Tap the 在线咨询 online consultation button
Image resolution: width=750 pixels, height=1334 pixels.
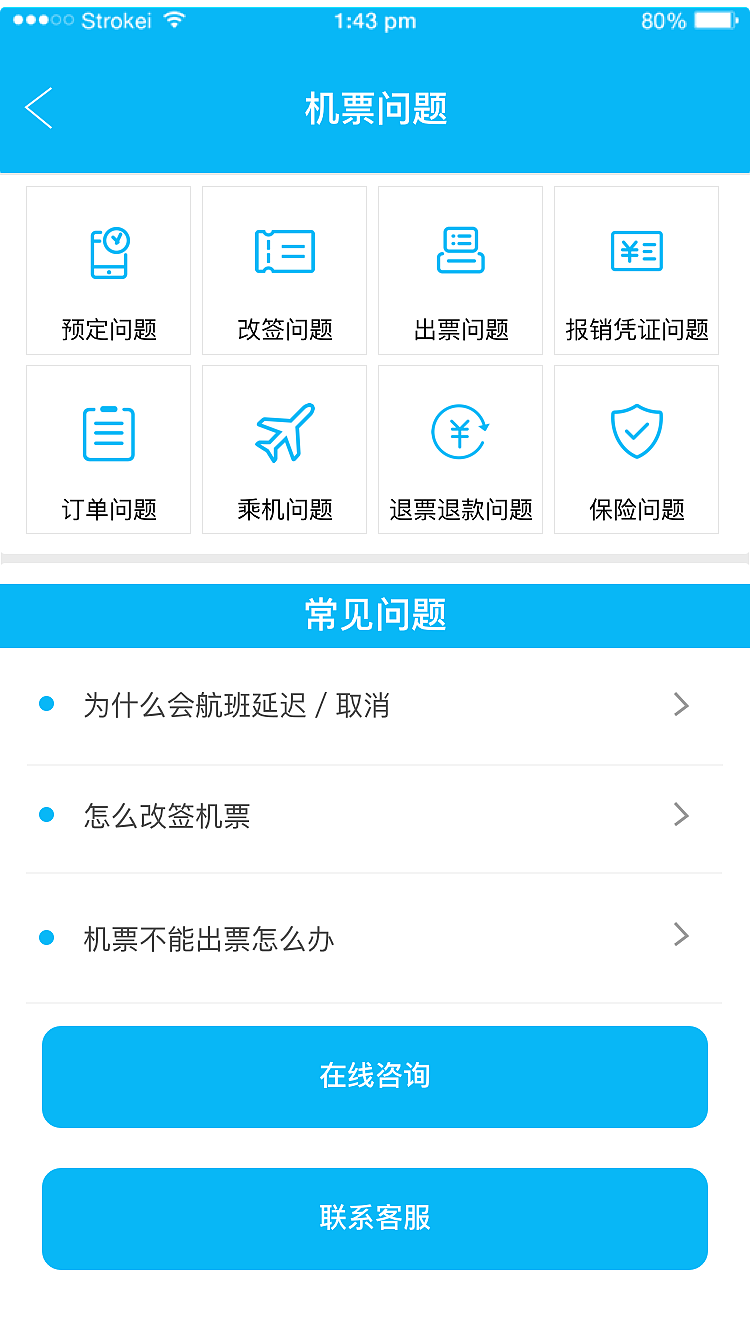pyautogui.click(x=374, y=1077)
